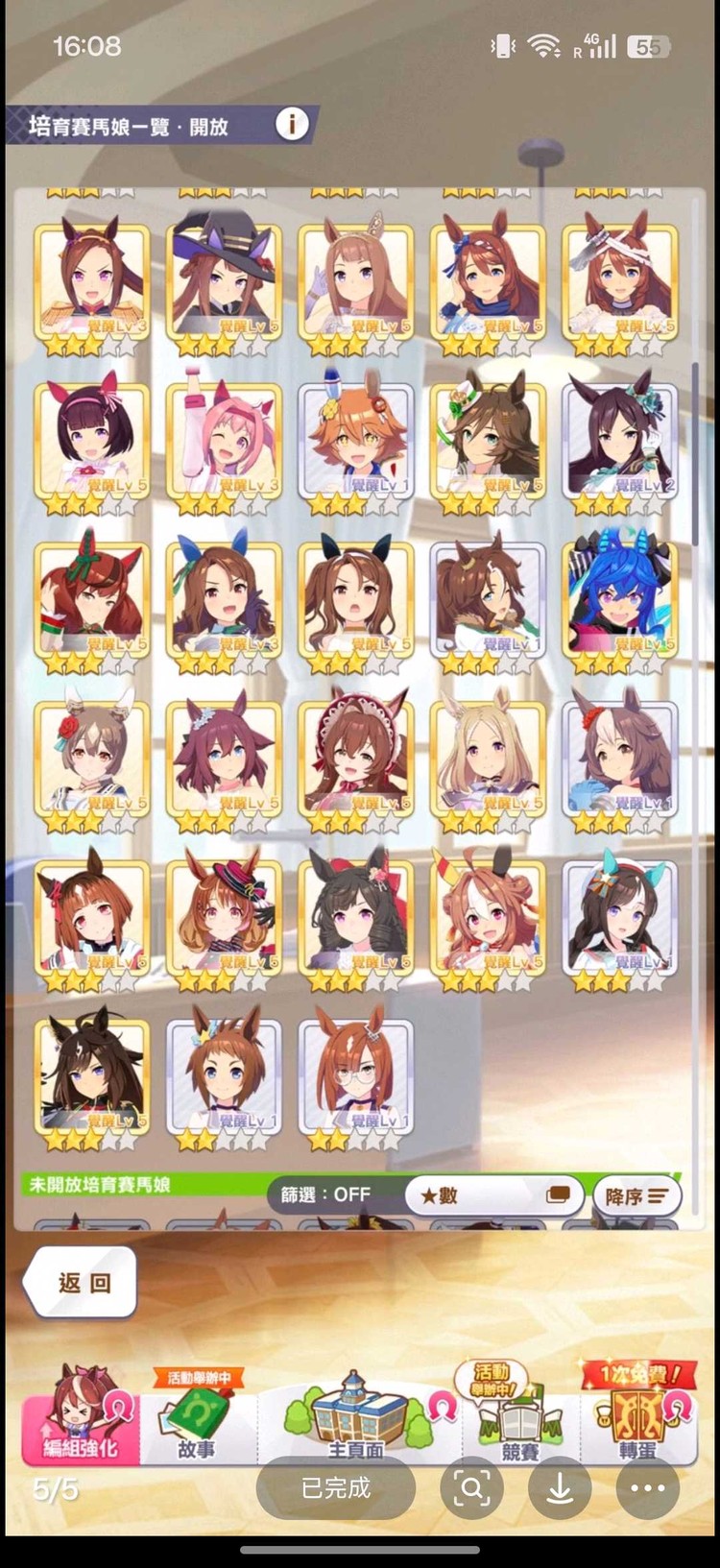Open the three-dot more options menu
720x1568 pixels.
pyautogui.click(x=648, y=1488)
